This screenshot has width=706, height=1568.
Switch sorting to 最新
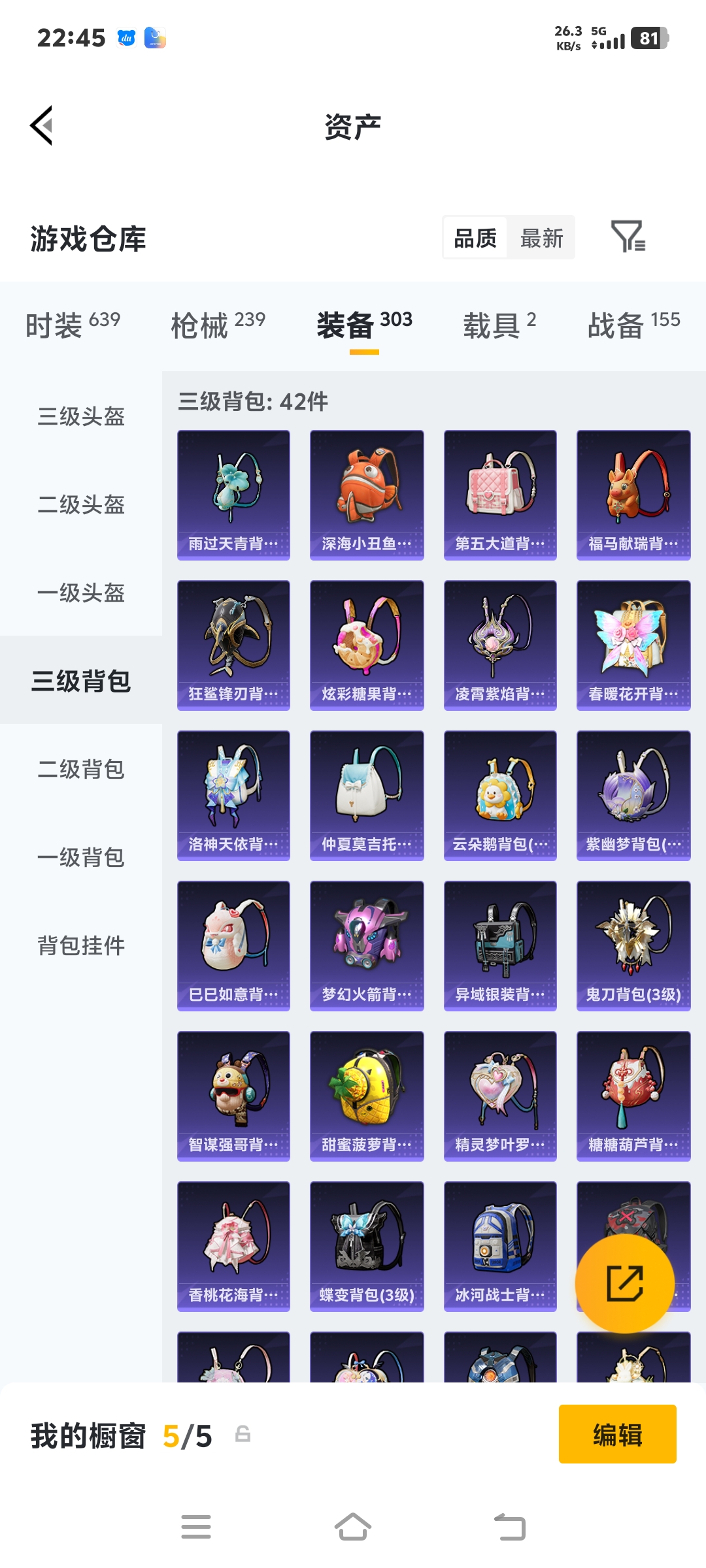(x=541, y=238)
